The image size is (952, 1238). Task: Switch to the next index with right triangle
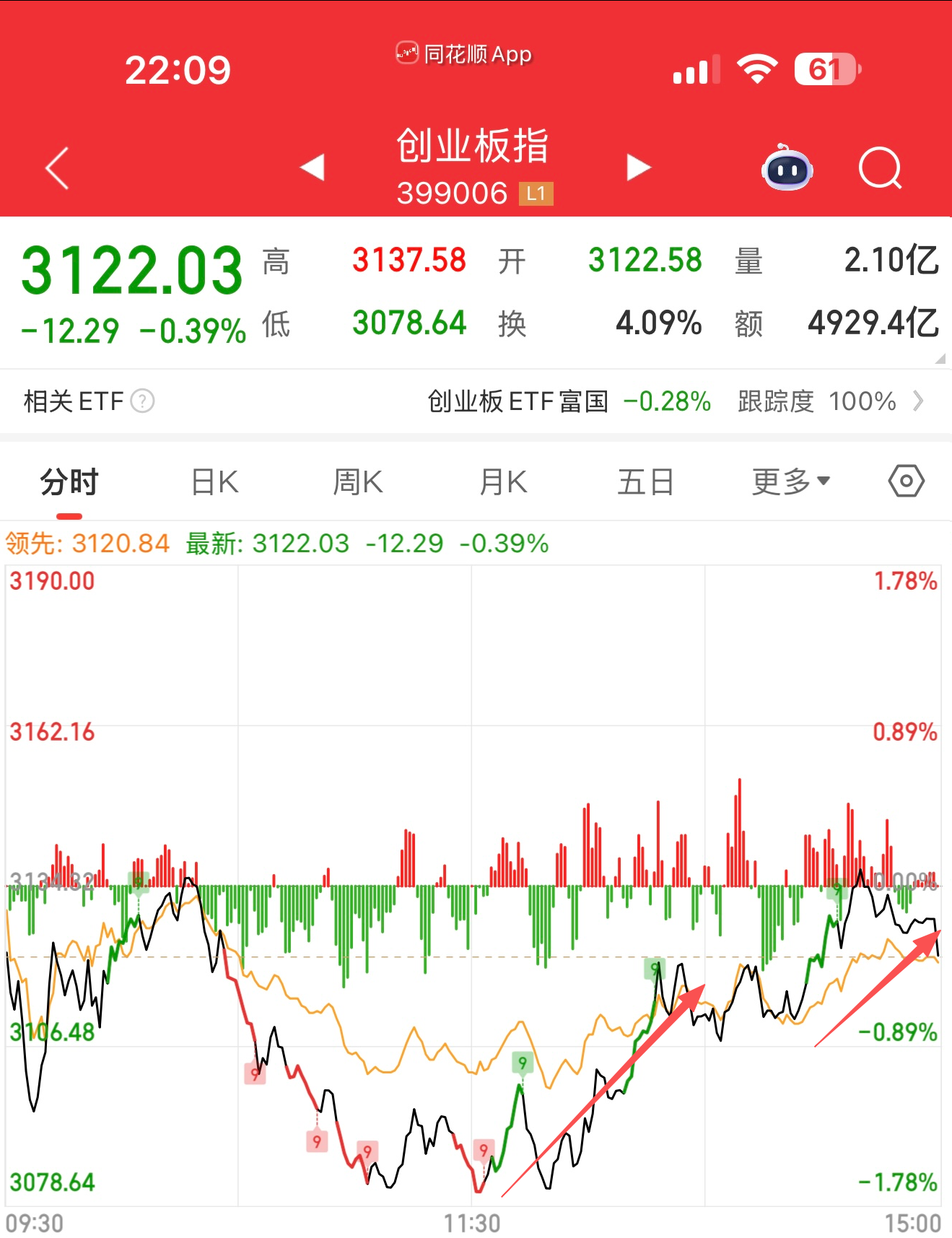pyautogui.click(x=638, y=167)
